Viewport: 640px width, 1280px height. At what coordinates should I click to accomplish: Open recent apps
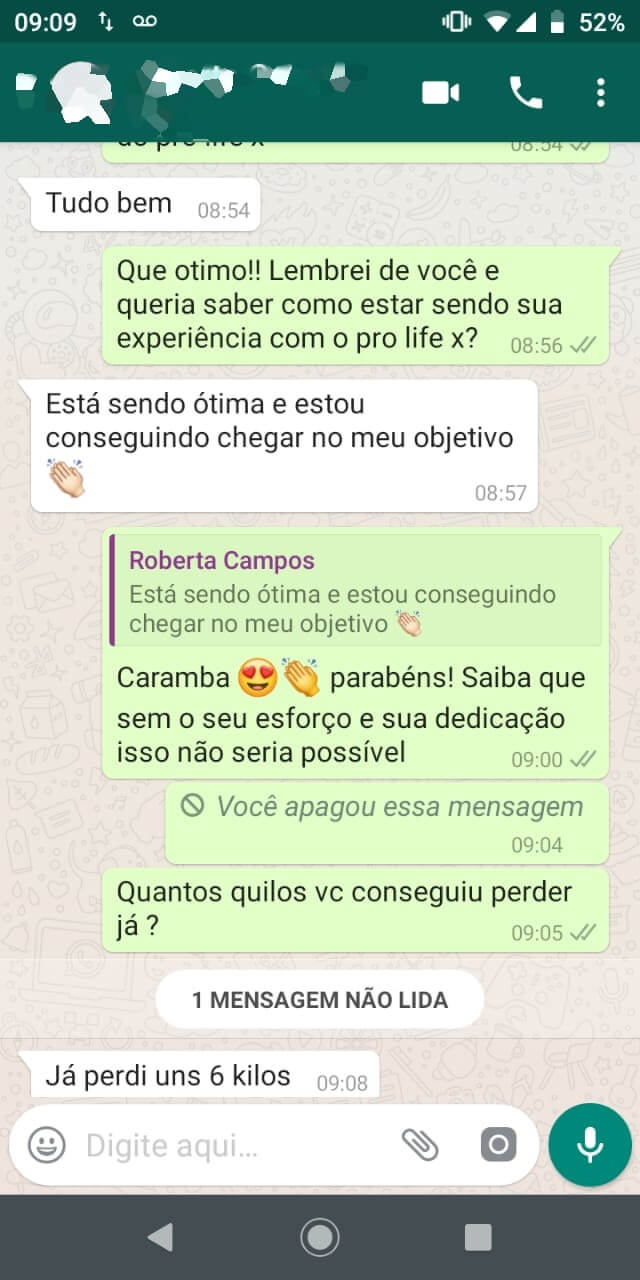click(x=478, y=1237)
